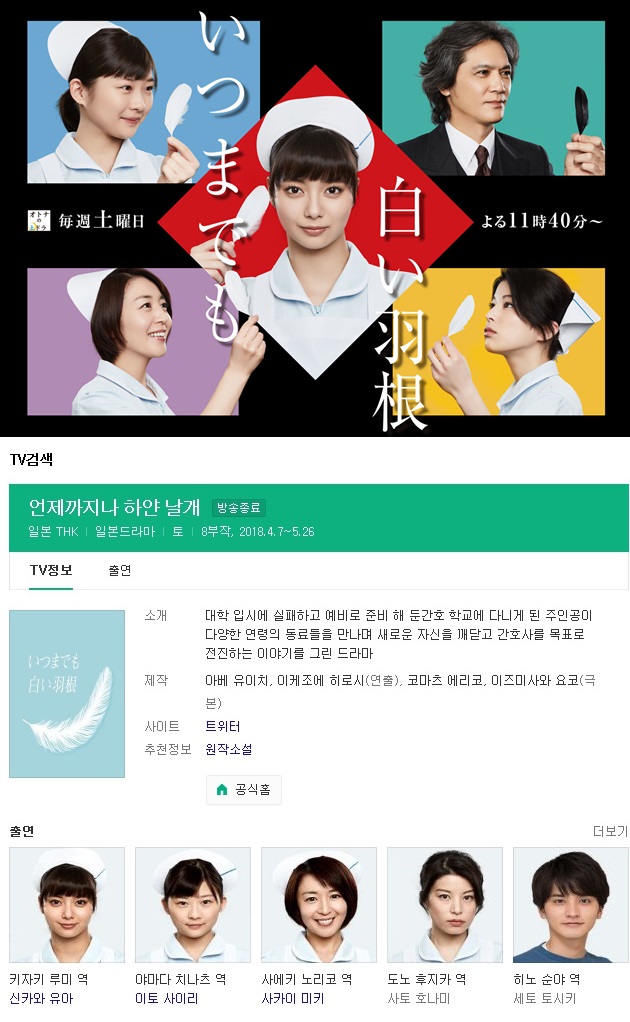The image size is (630, 1022).
Task: Tap 더보기 to see more cast
Action: point(610,832)
